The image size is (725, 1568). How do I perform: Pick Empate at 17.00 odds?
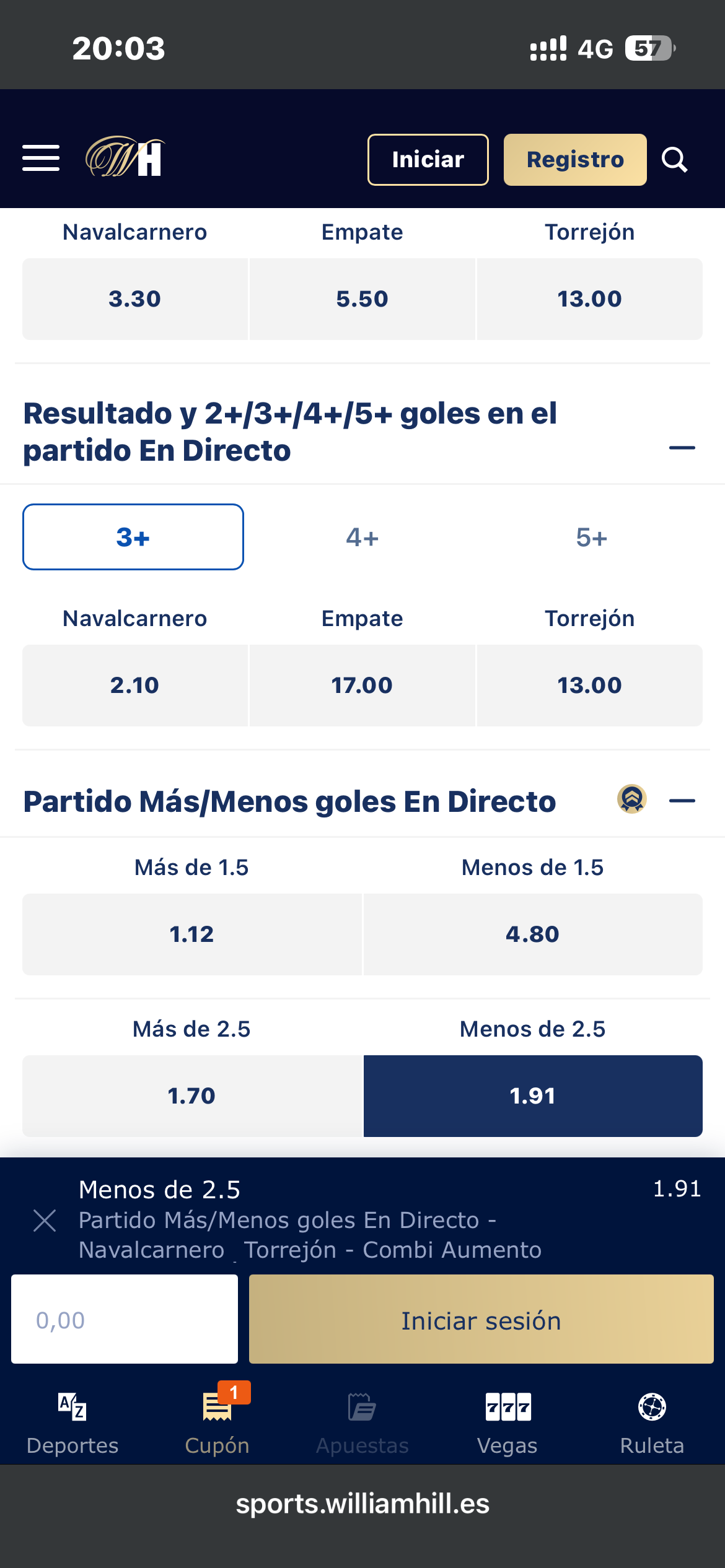click(362, 686)
